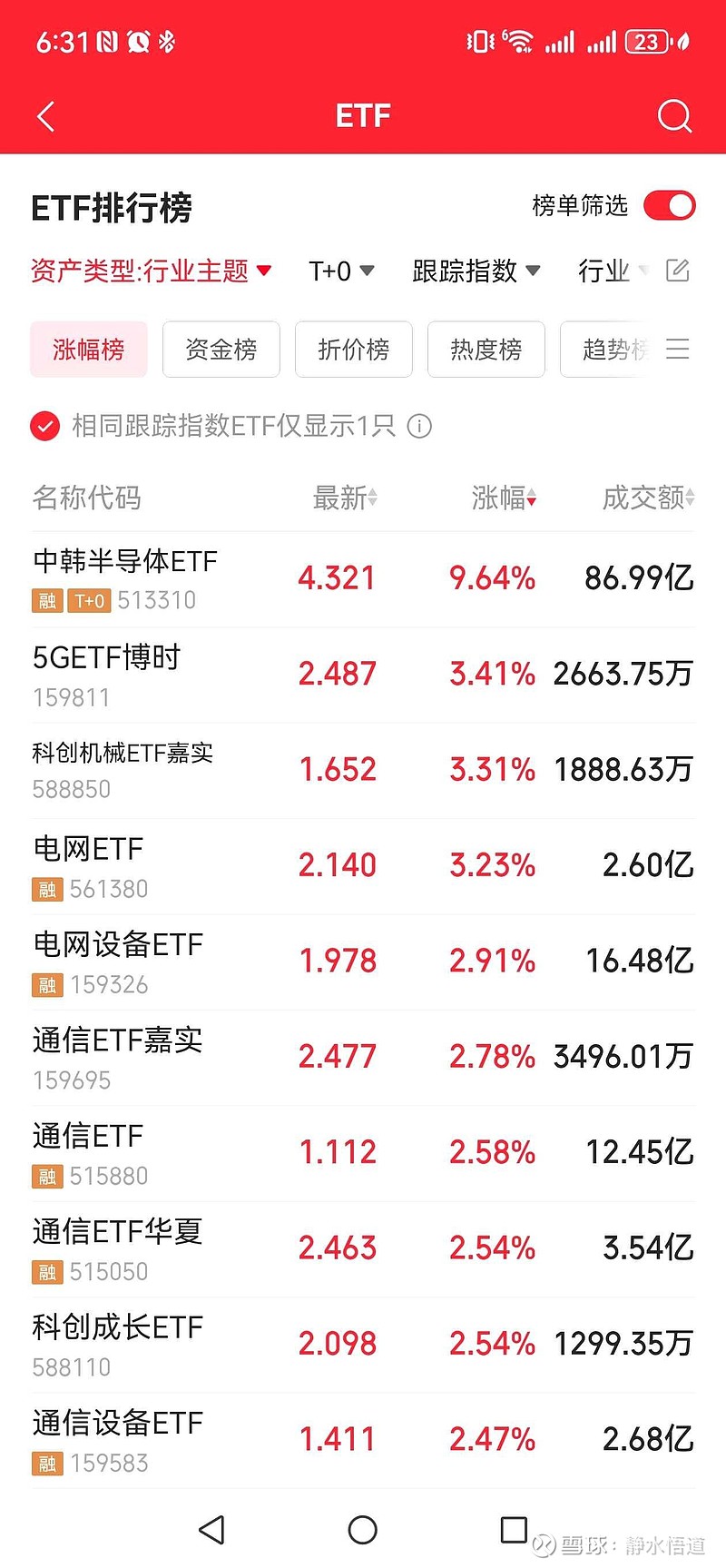Open the 跟踪指数 dropdown

click(476, 271)
